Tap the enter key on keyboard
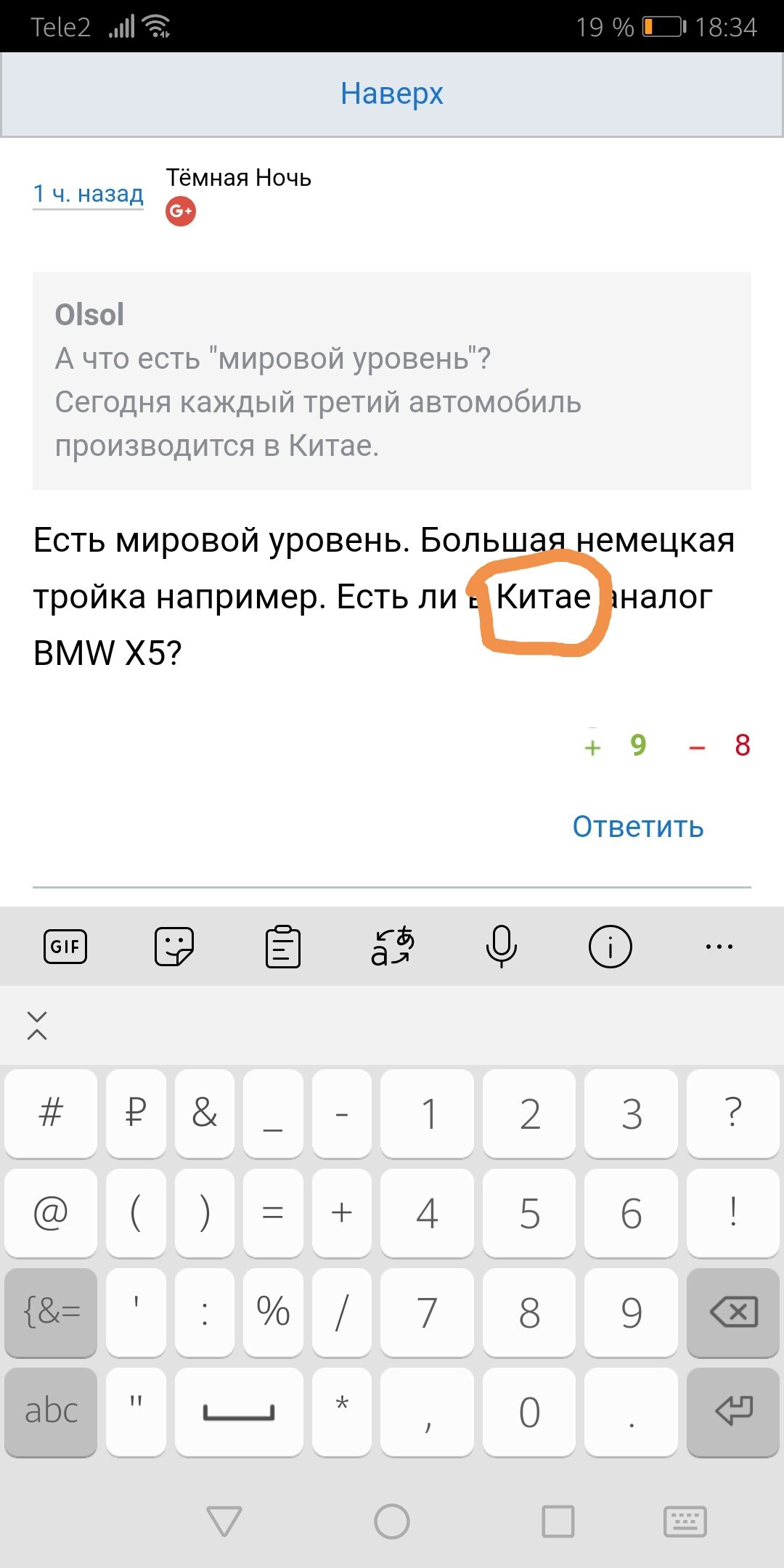This screenshot has width=784, height=1568. tap(733, 1412)
